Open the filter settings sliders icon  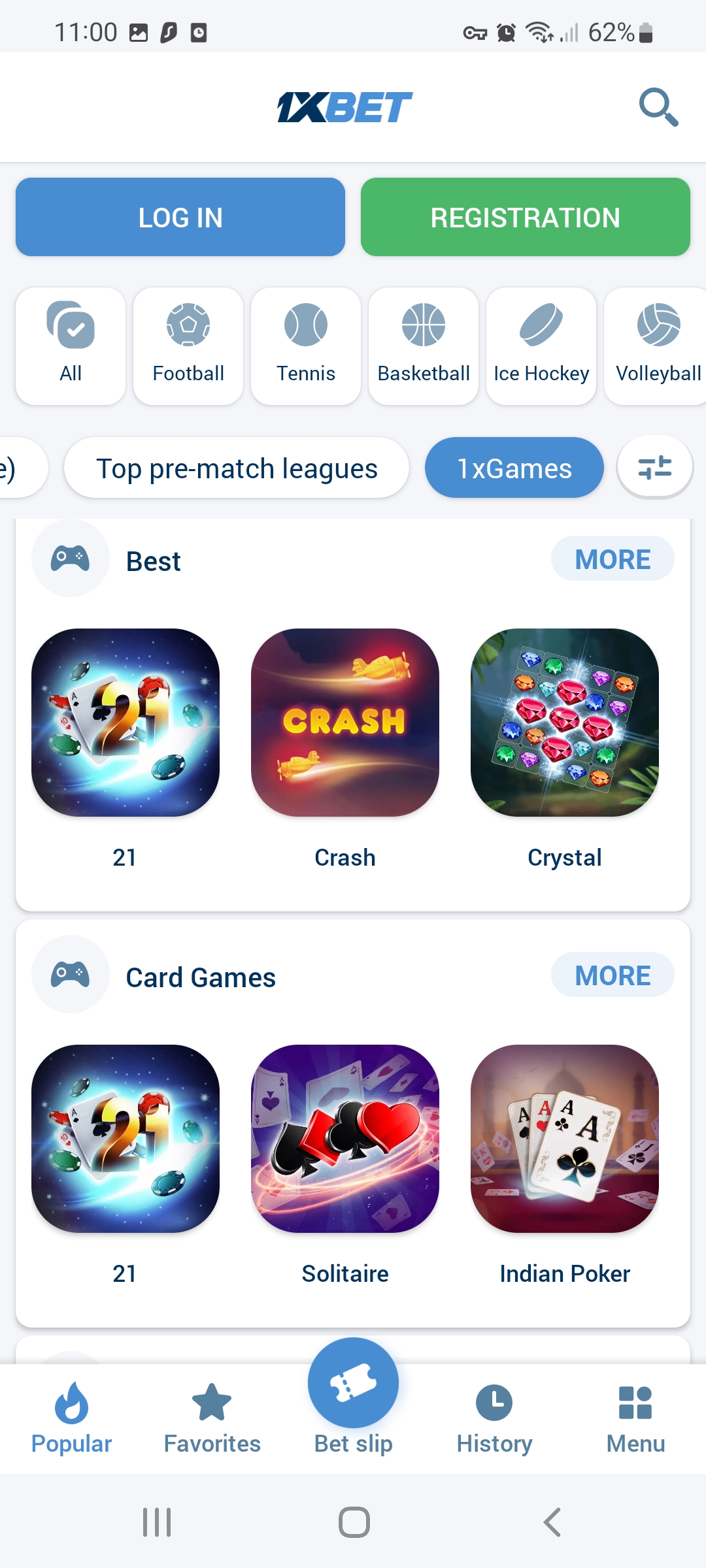(x=654, y=467)
